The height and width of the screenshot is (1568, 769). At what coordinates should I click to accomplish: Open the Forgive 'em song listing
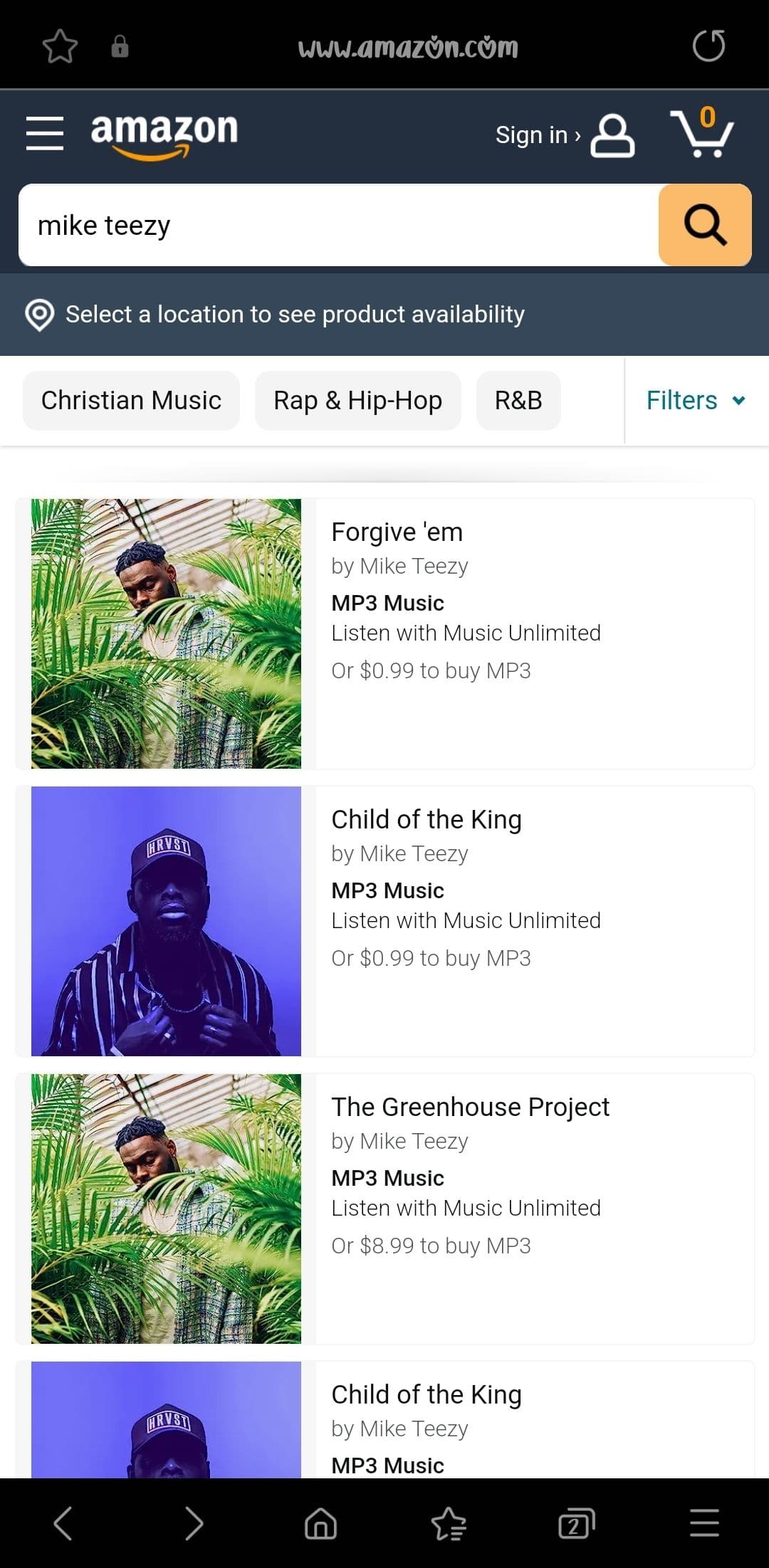(397, 531)
